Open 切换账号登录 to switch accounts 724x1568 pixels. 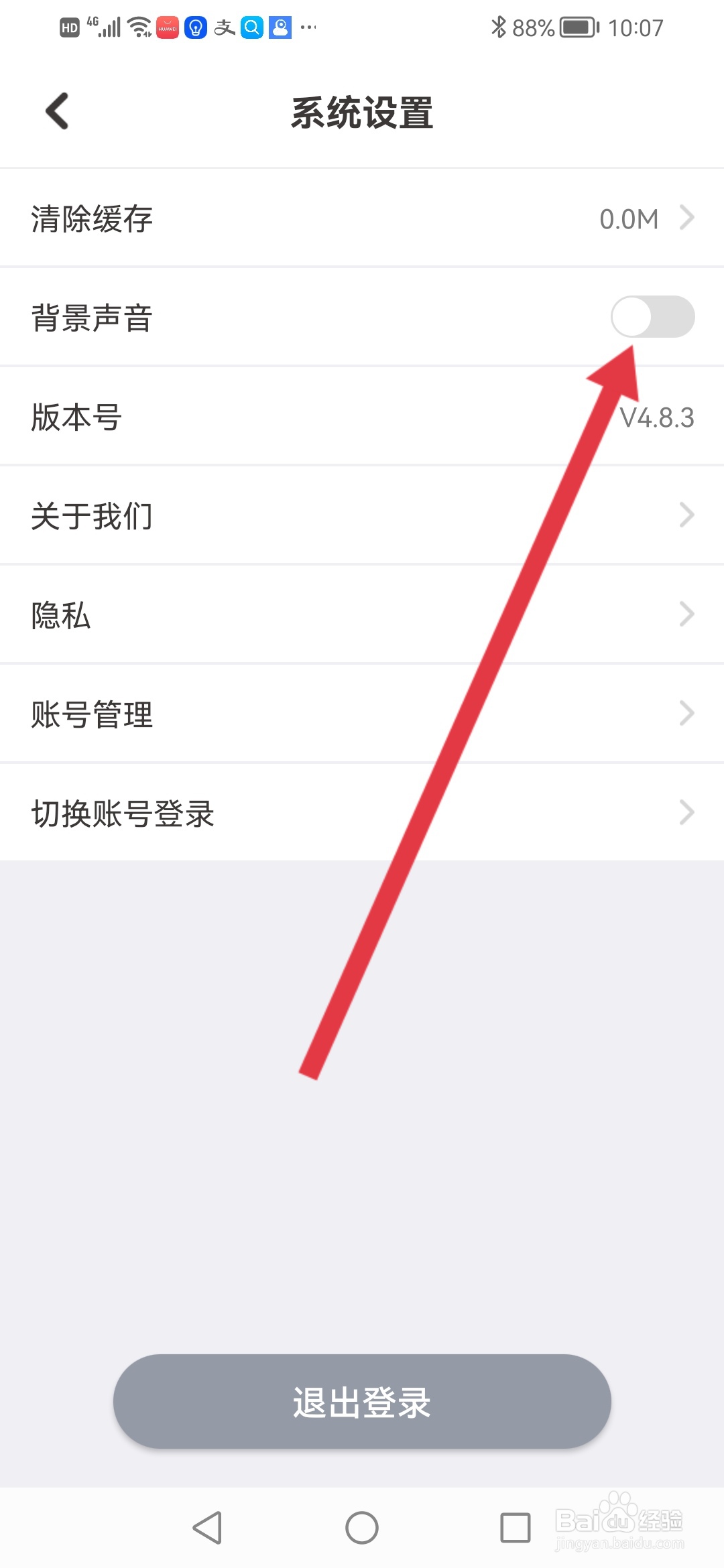coord(686,812)
